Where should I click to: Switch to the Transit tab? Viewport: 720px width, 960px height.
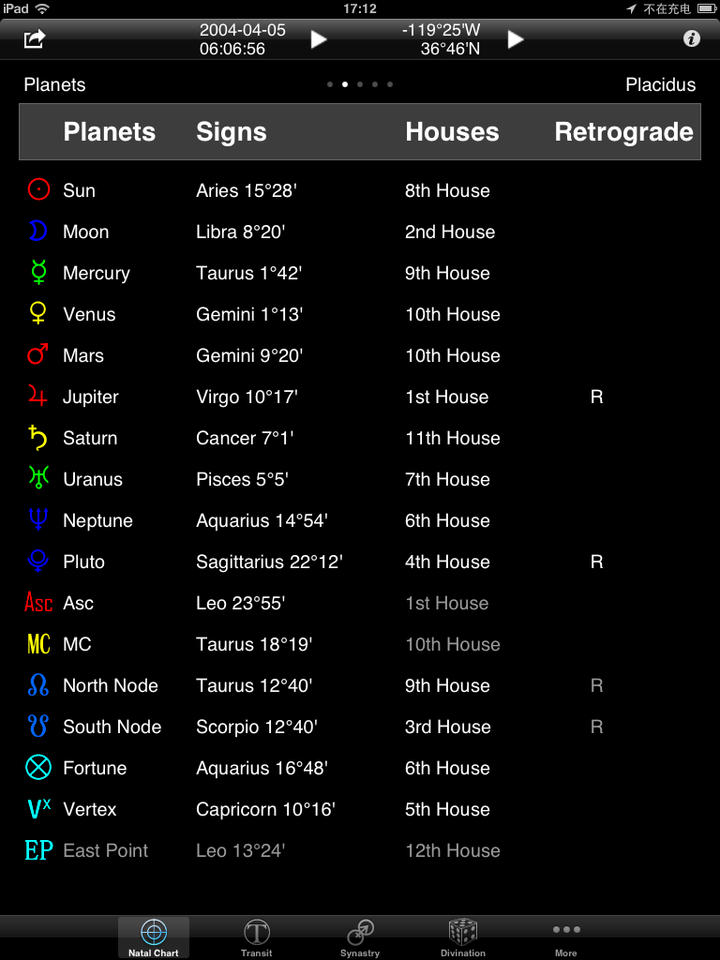257,937
